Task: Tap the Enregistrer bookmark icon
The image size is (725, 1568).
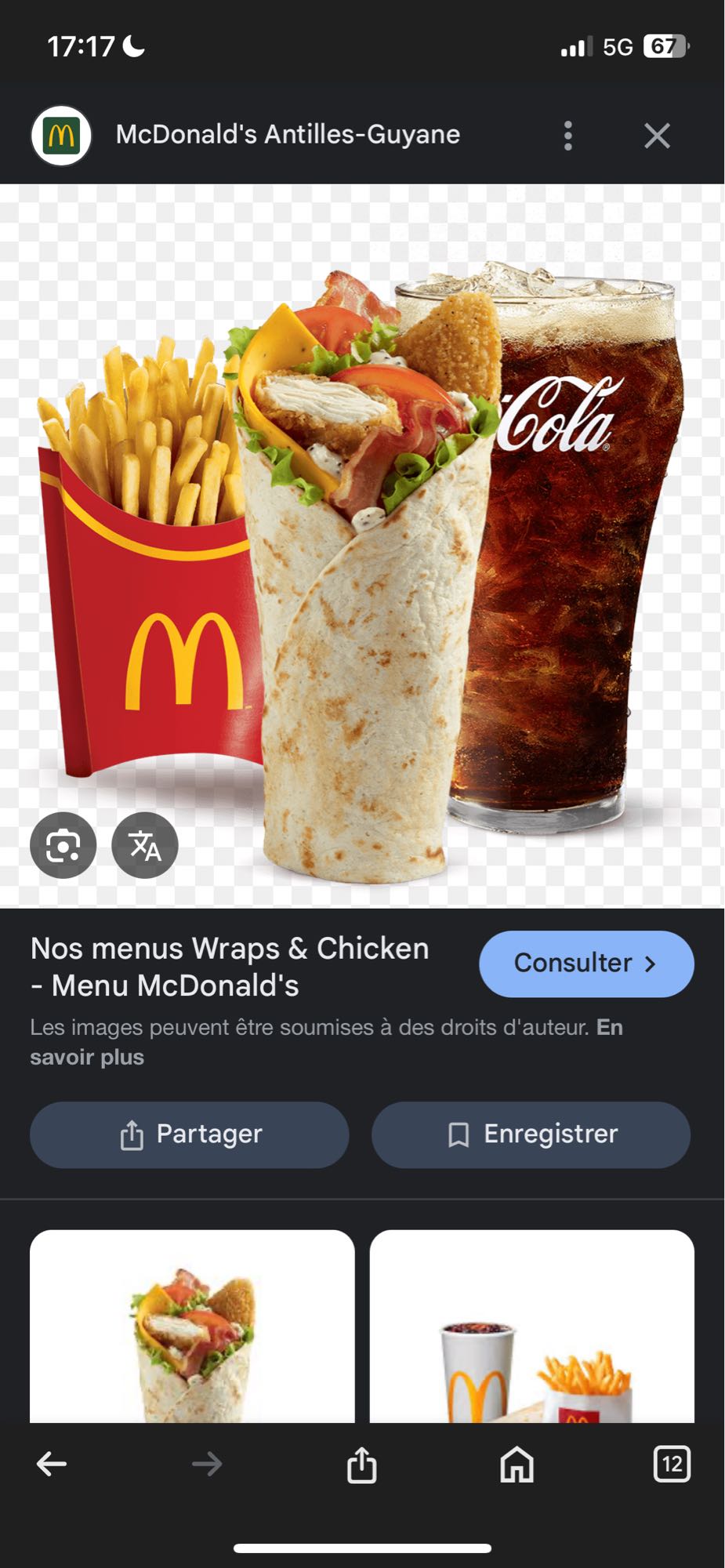Action: tap(458, 1134)
